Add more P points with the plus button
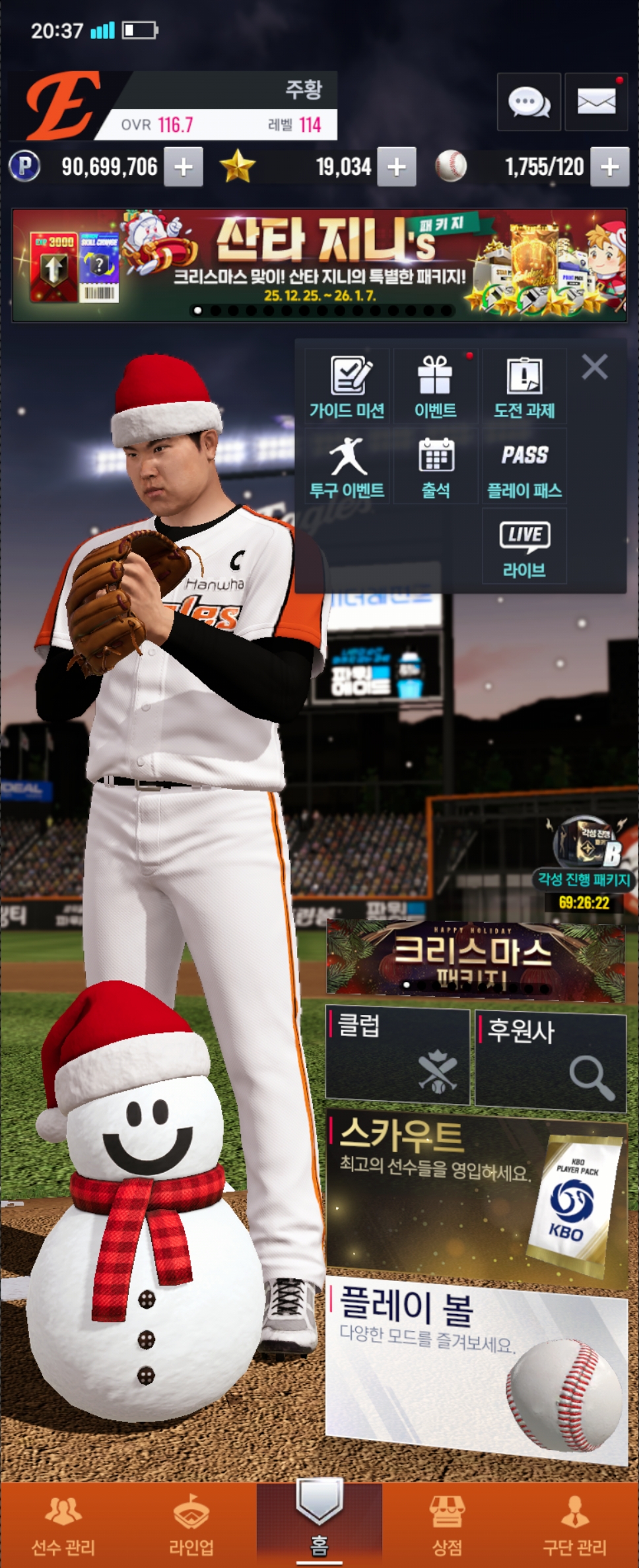 pos(183,167)
